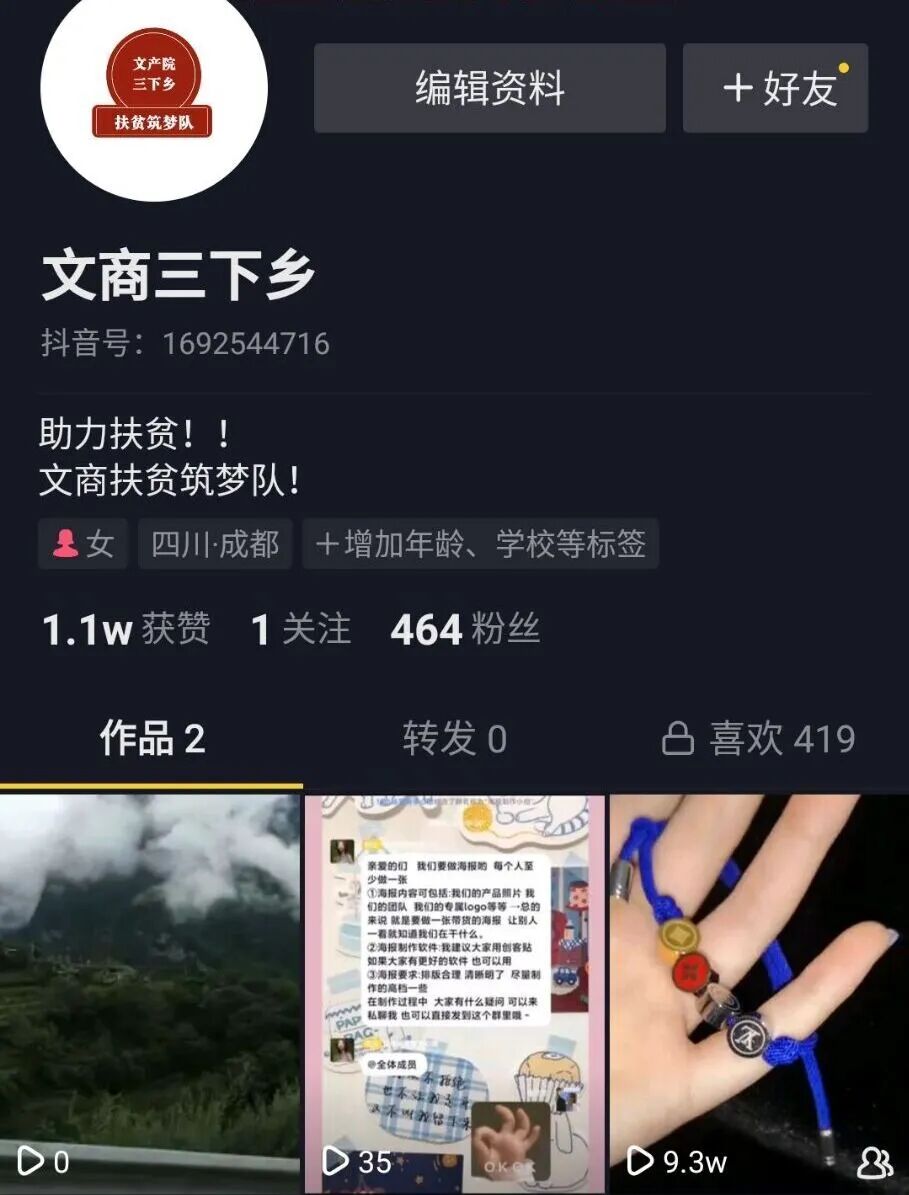Image resolution: width=909 pixels, height=1195 pixels.
Task: Tap the 编辑资料 button
Action: [489, 88]
